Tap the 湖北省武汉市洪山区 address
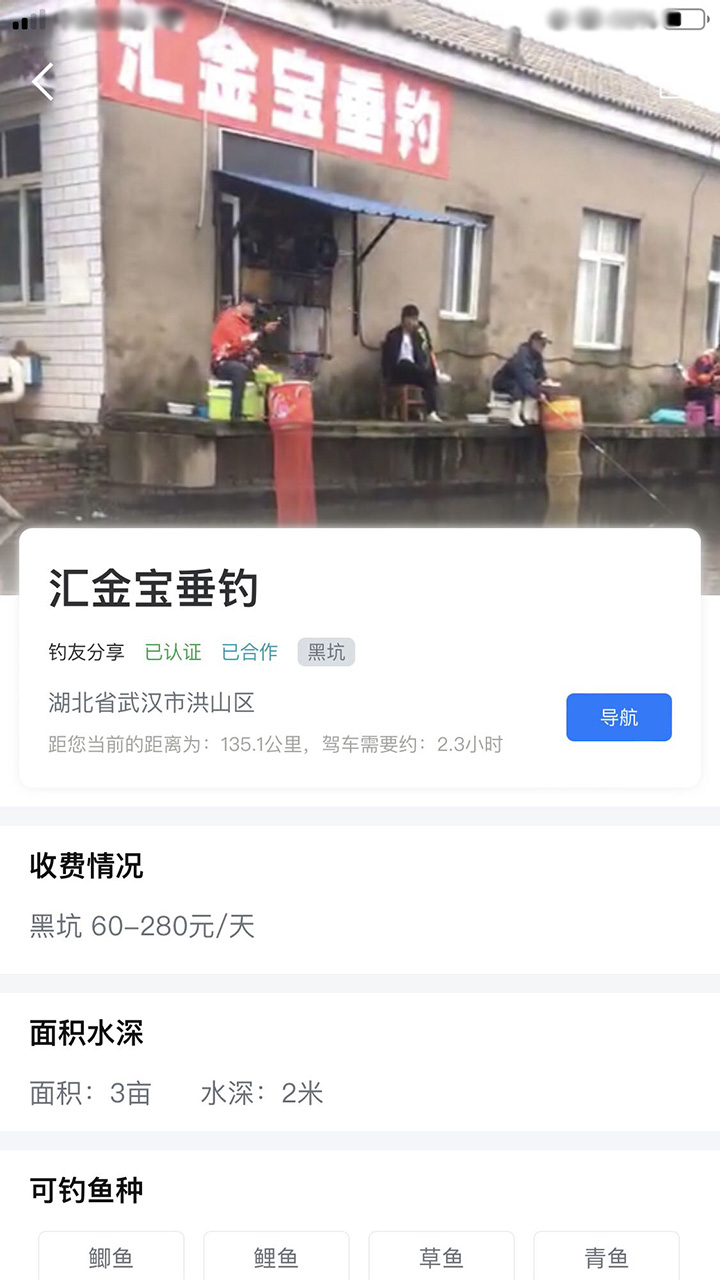720x1280 pixels. pyautogui.click(x=152, y=703)
